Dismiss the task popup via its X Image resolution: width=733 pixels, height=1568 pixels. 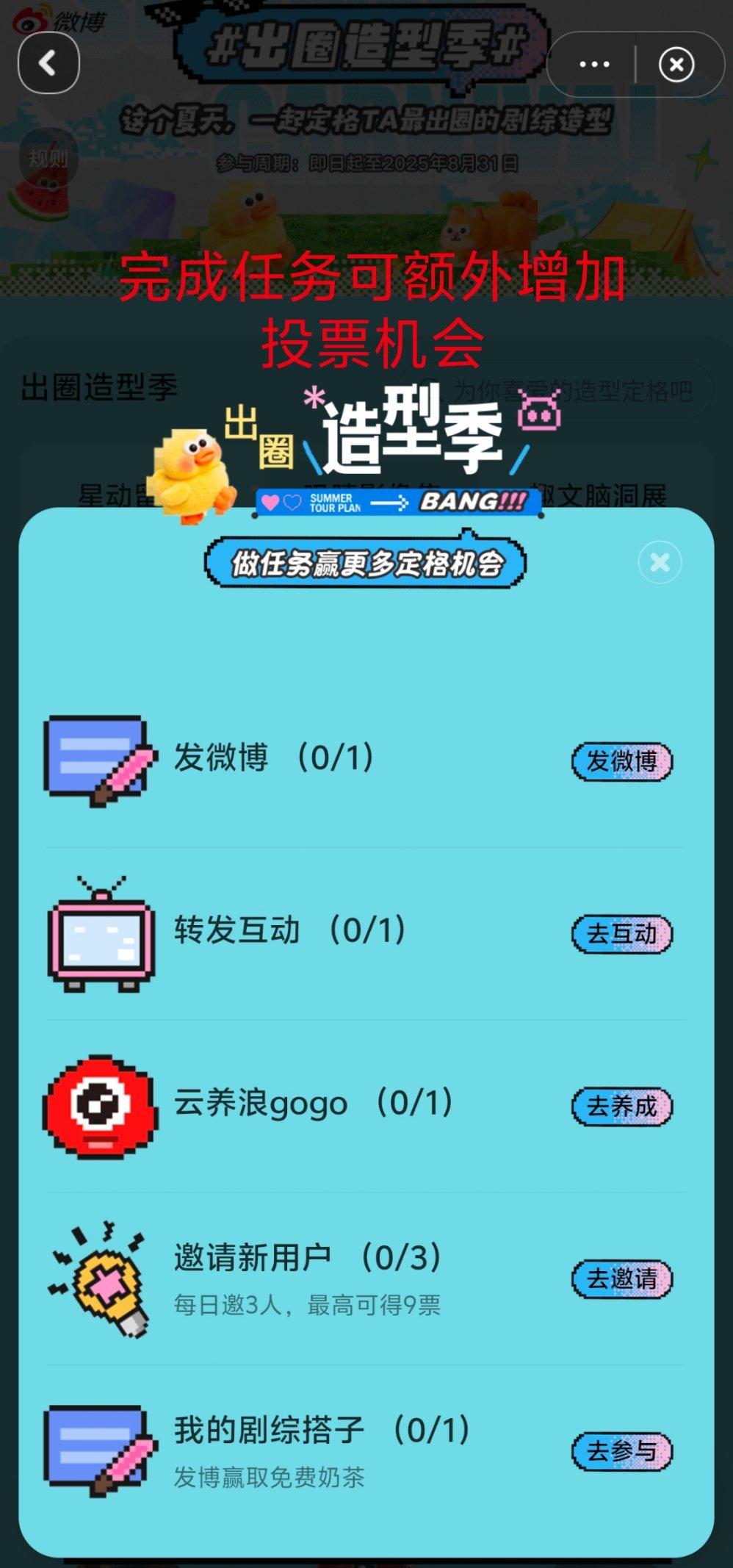click(660, 562)
